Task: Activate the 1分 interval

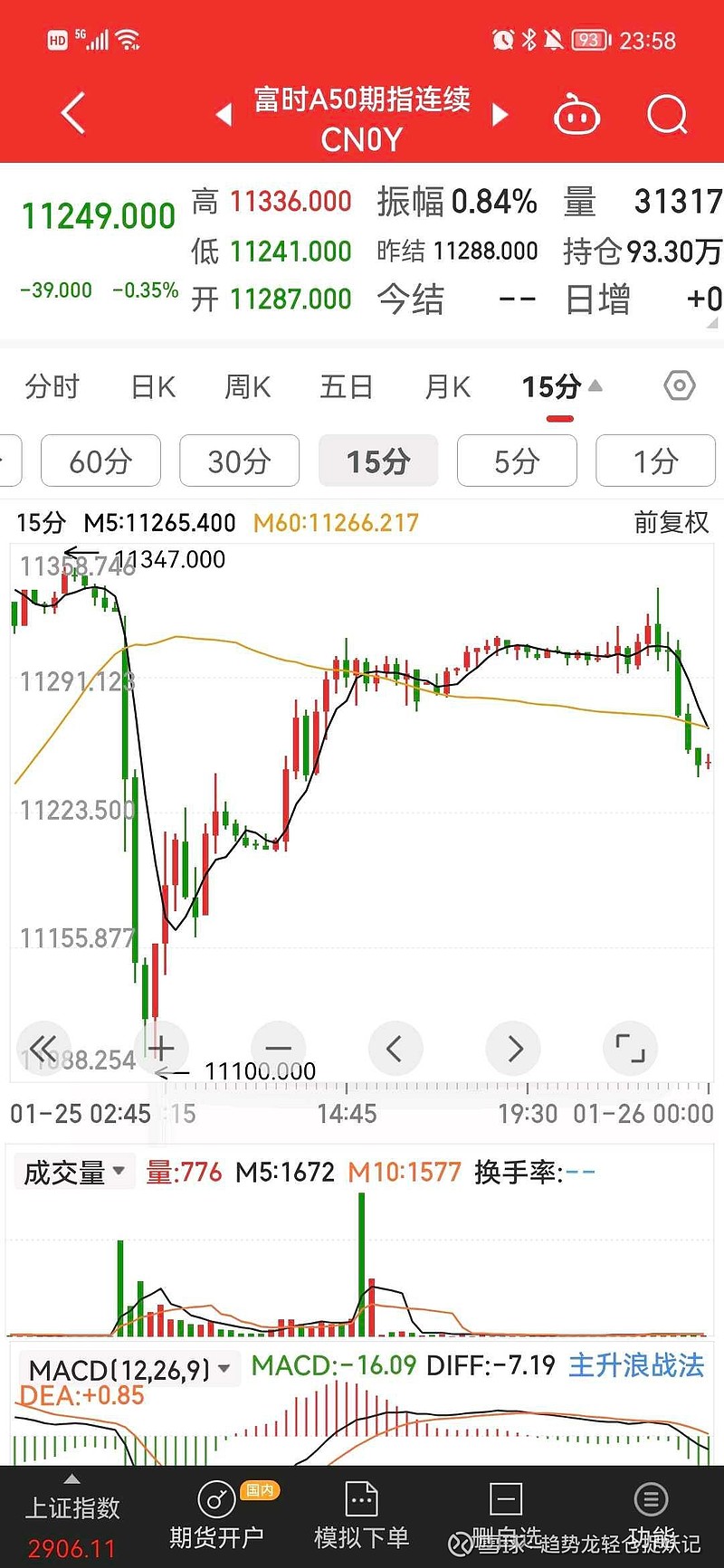Action: point(655,461)
